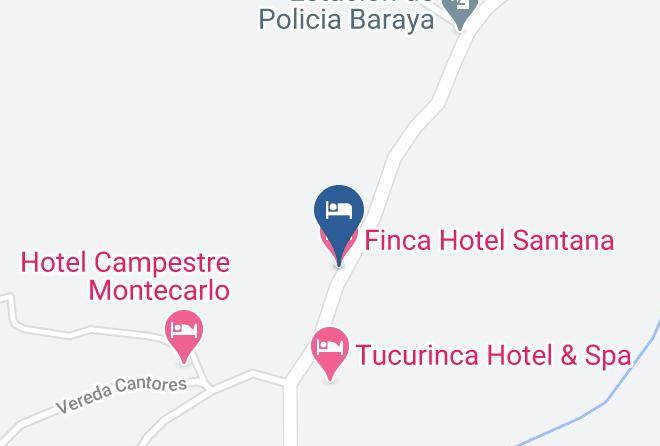The width and height of the screenshot is (660, 446).
Task: Select the blue Finca Hotel Santana pin
Action: (x=339, y=217)
